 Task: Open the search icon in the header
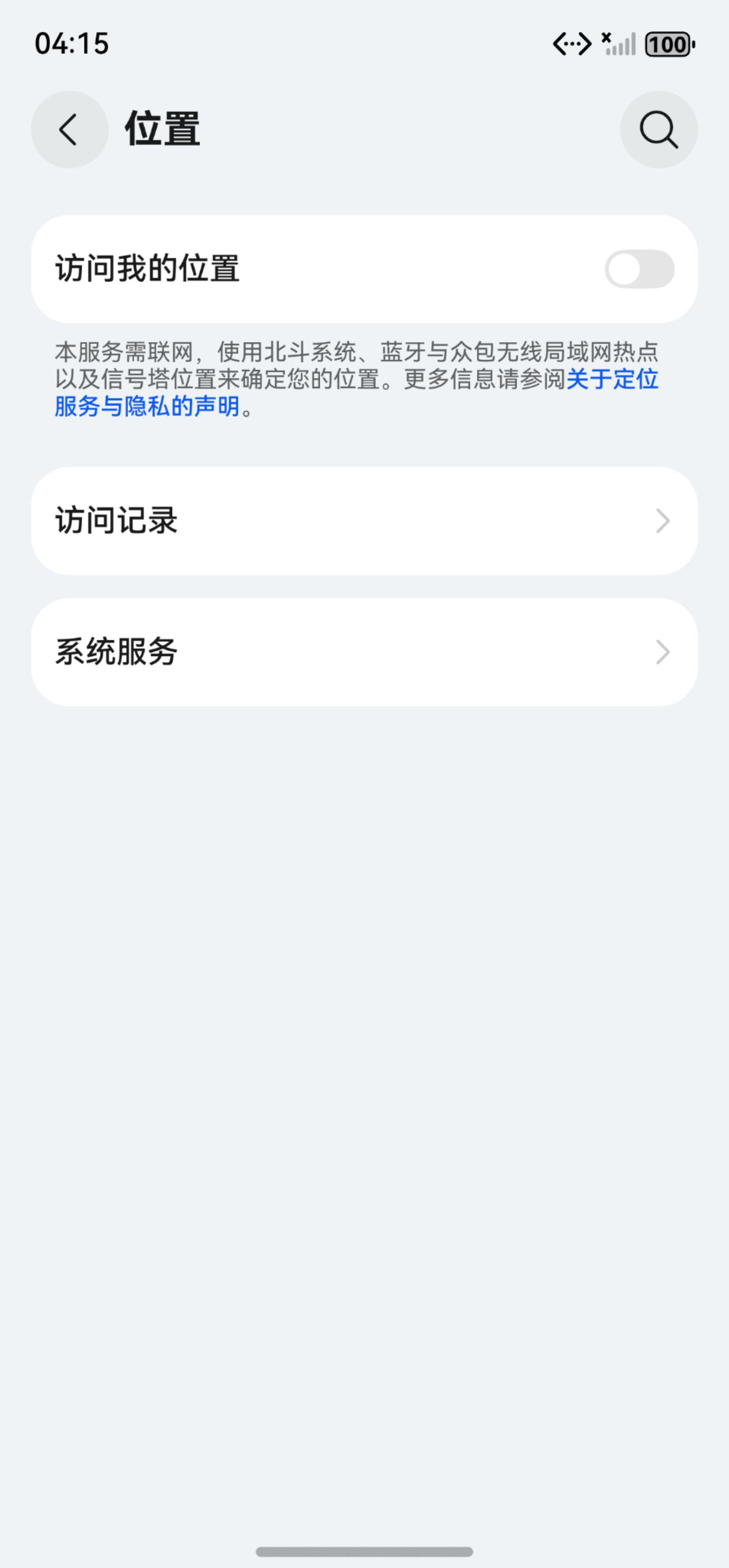pos(658,130)
